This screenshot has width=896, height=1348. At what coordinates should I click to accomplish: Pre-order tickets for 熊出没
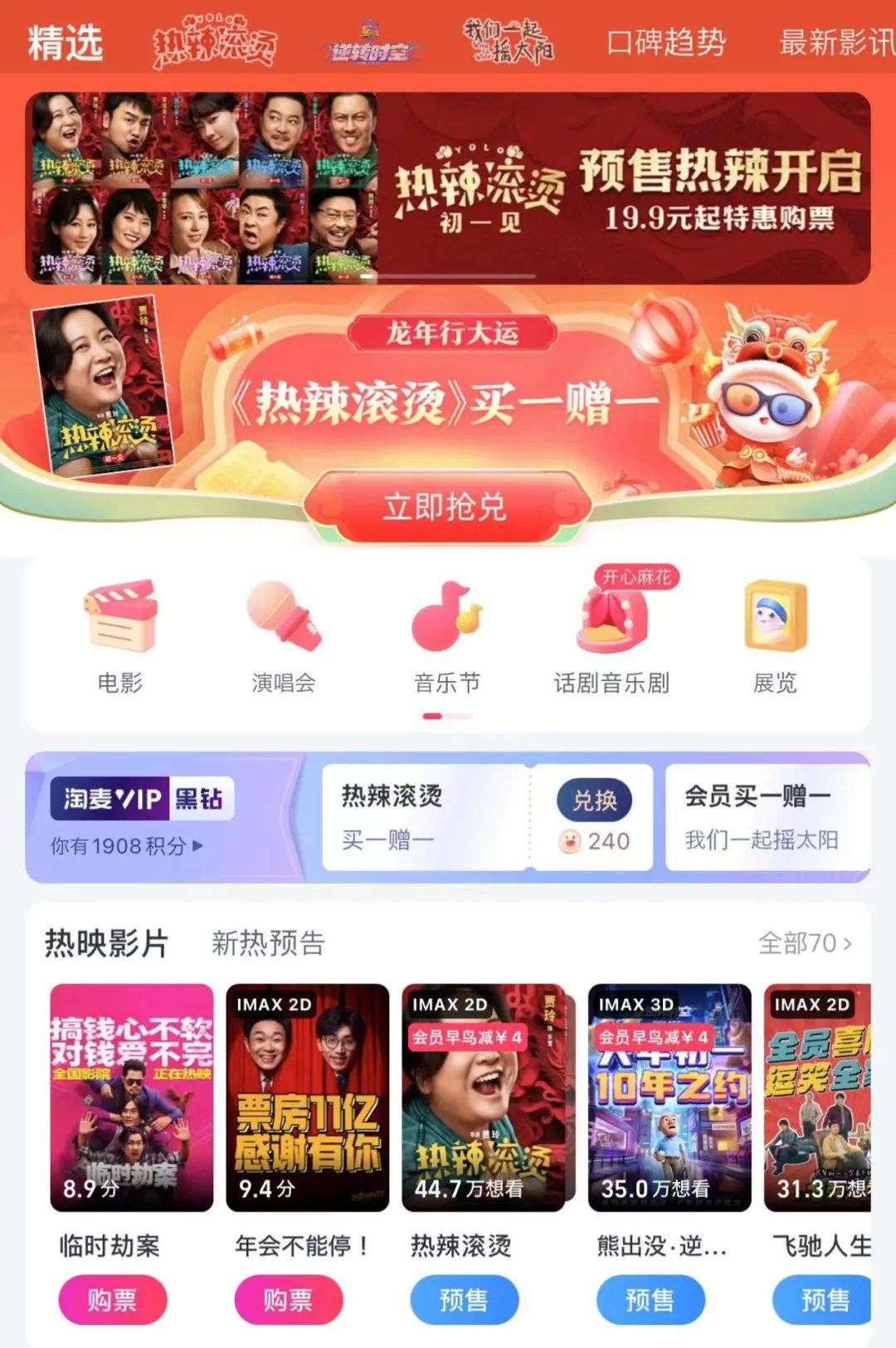tap(650, 1300)
